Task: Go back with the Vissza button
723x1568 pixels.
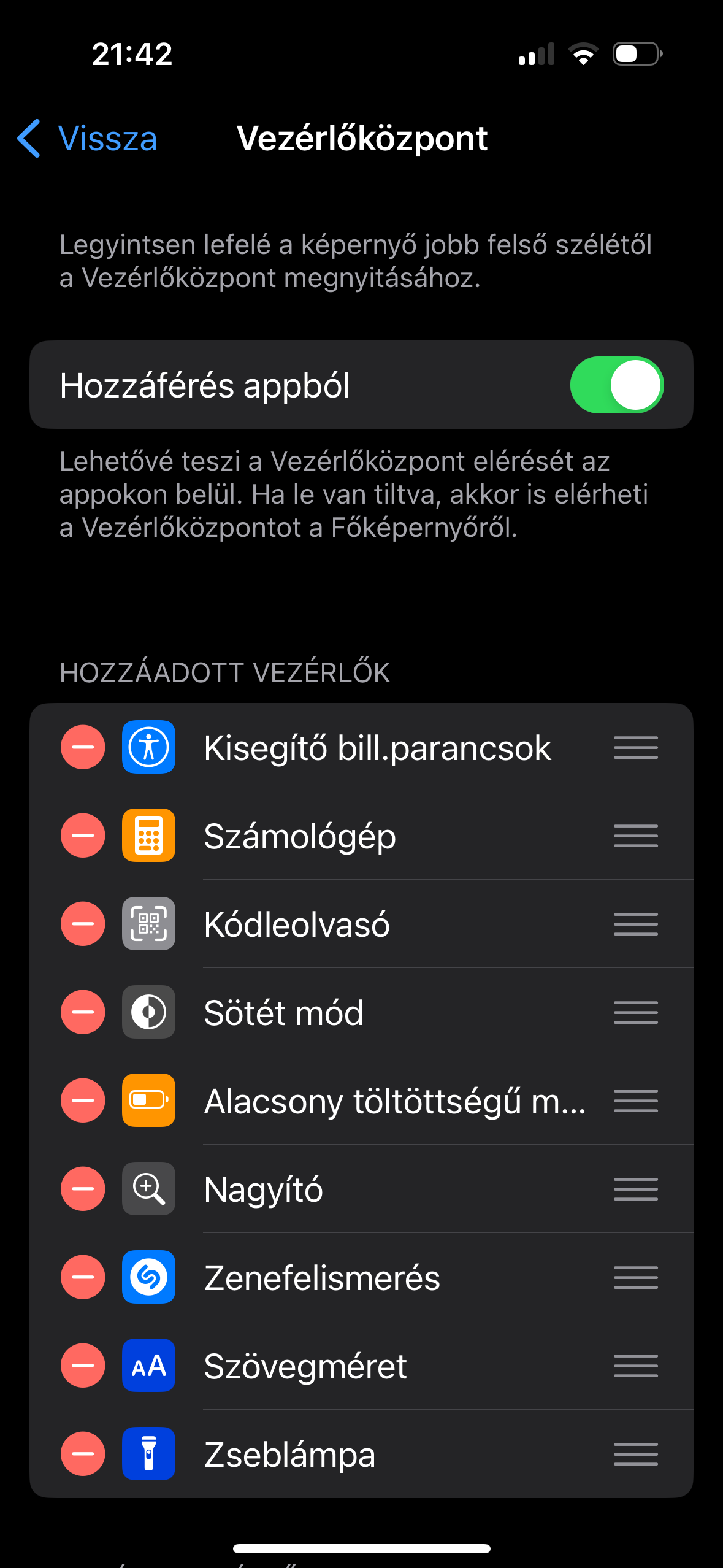Action: [87, 138]
